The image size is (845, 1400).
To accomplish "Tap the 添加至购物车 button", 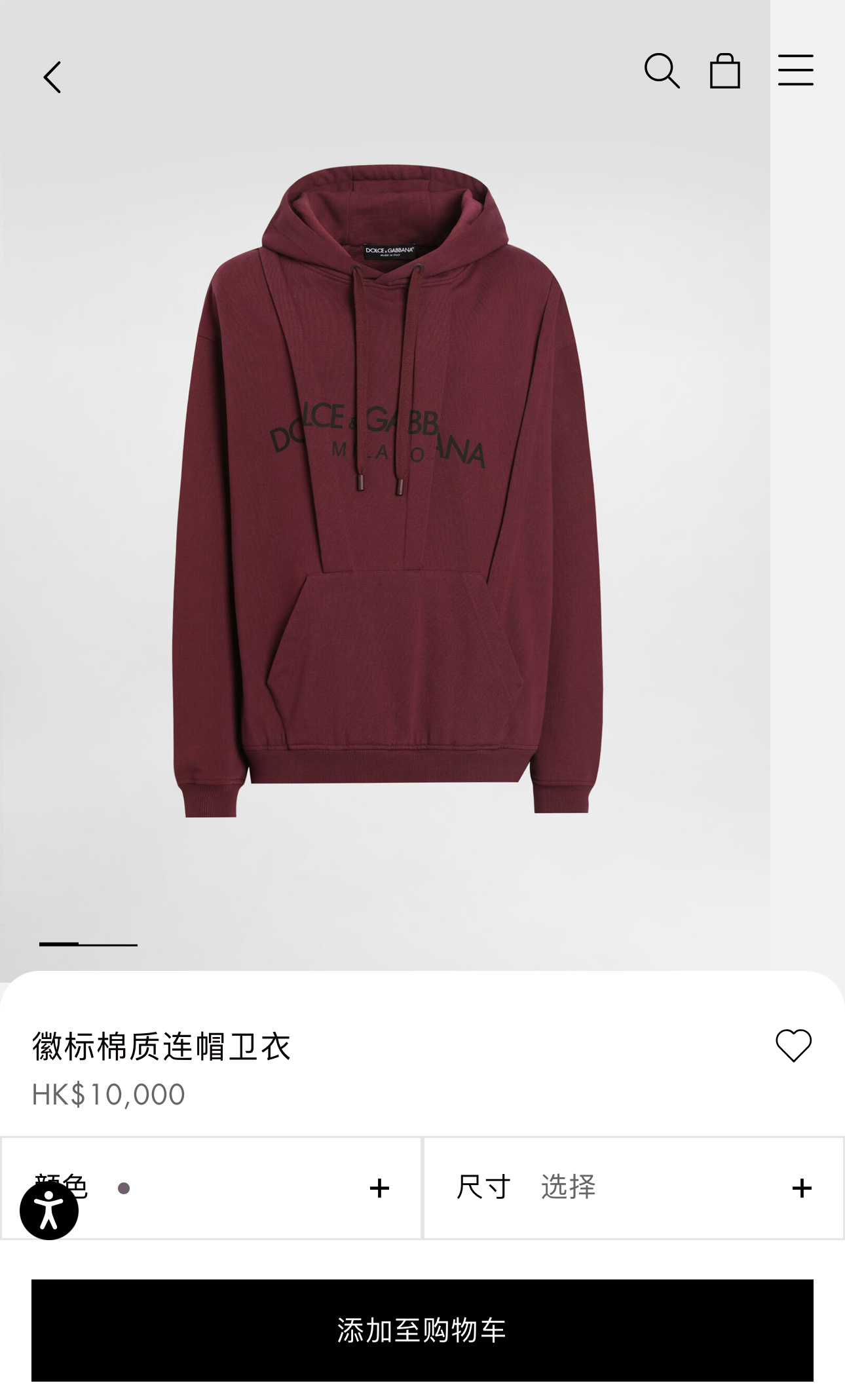I will 423,1331.
